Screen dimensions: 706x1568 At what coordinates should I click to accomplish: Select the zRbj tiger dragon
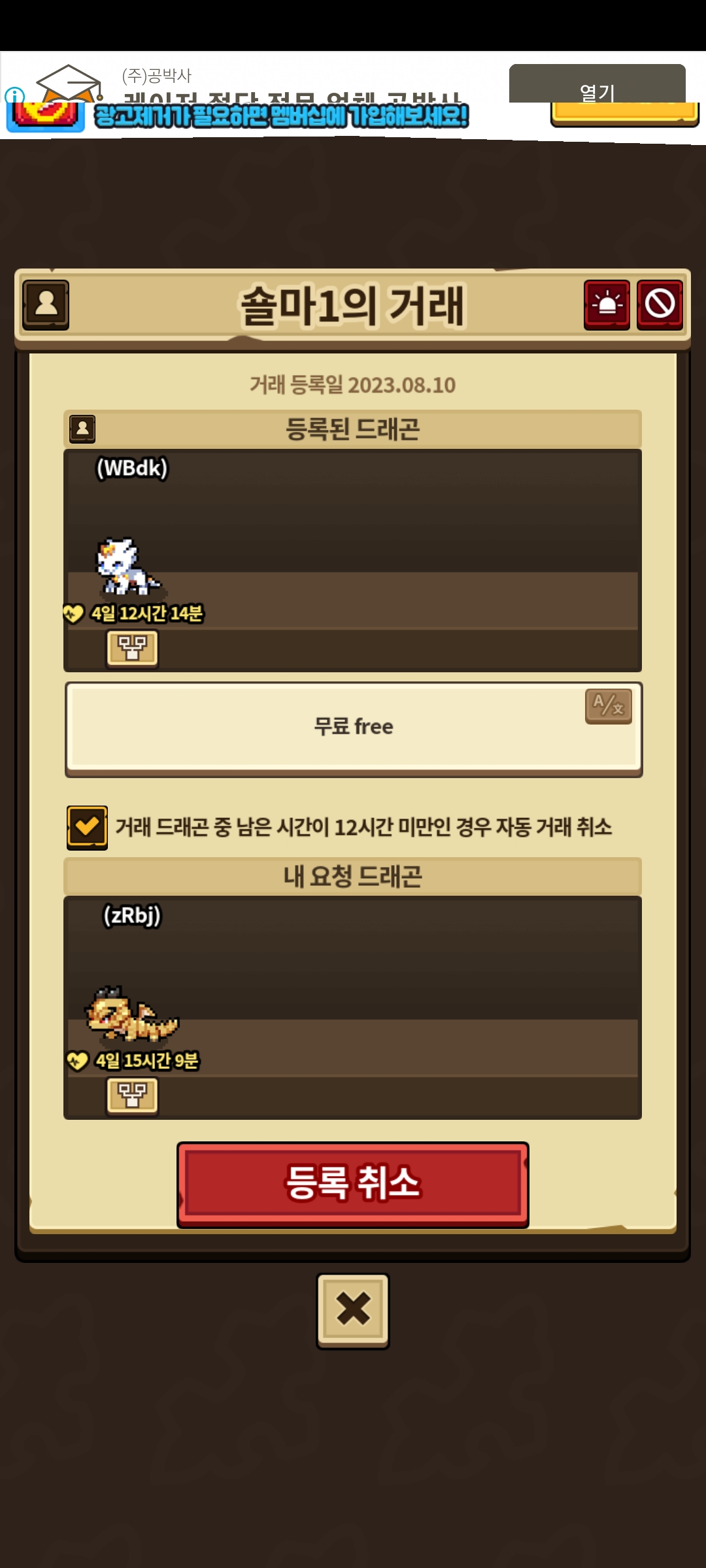(131, 1014)
